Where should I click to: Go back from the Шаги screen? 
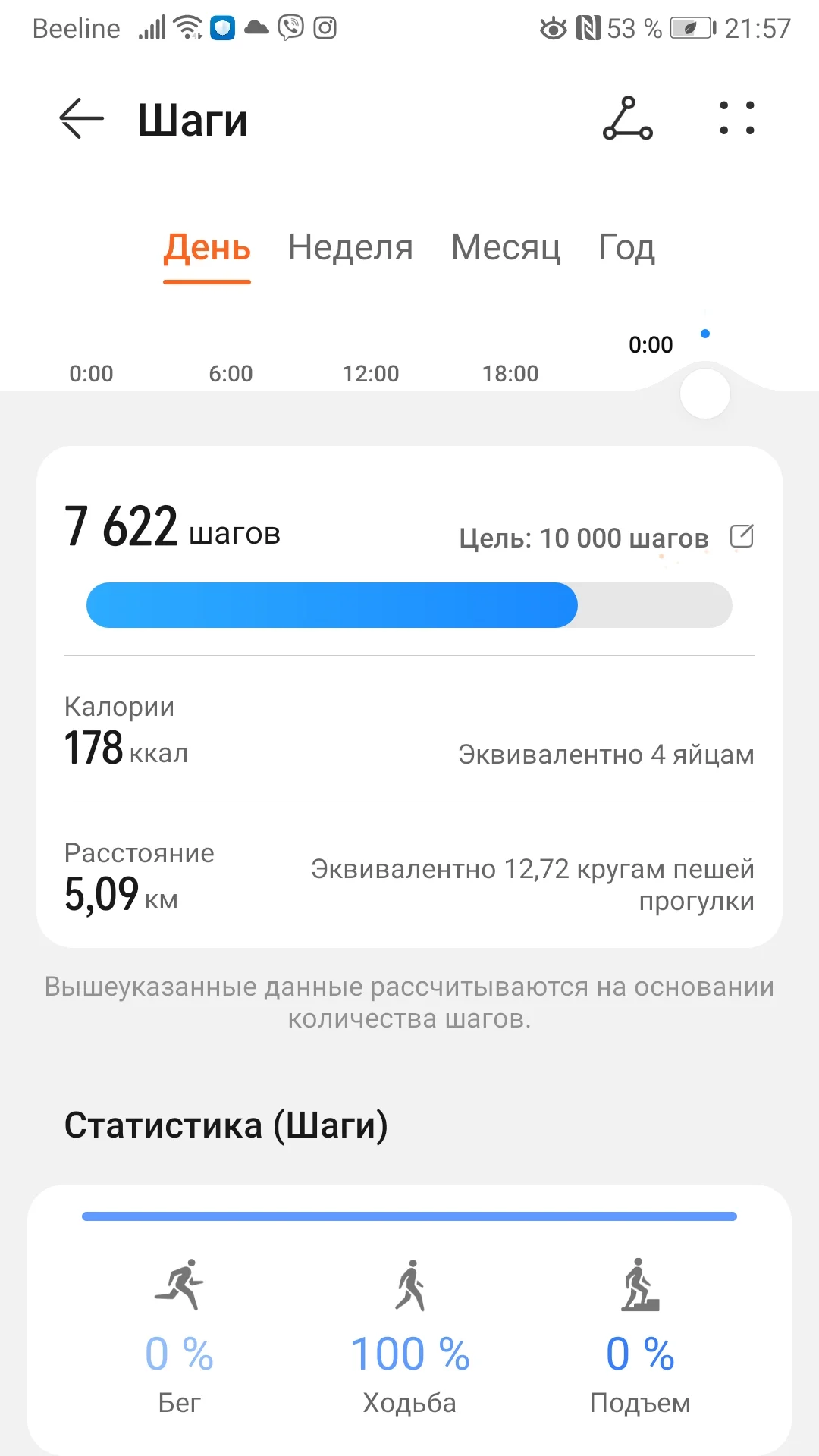point(81,119)
